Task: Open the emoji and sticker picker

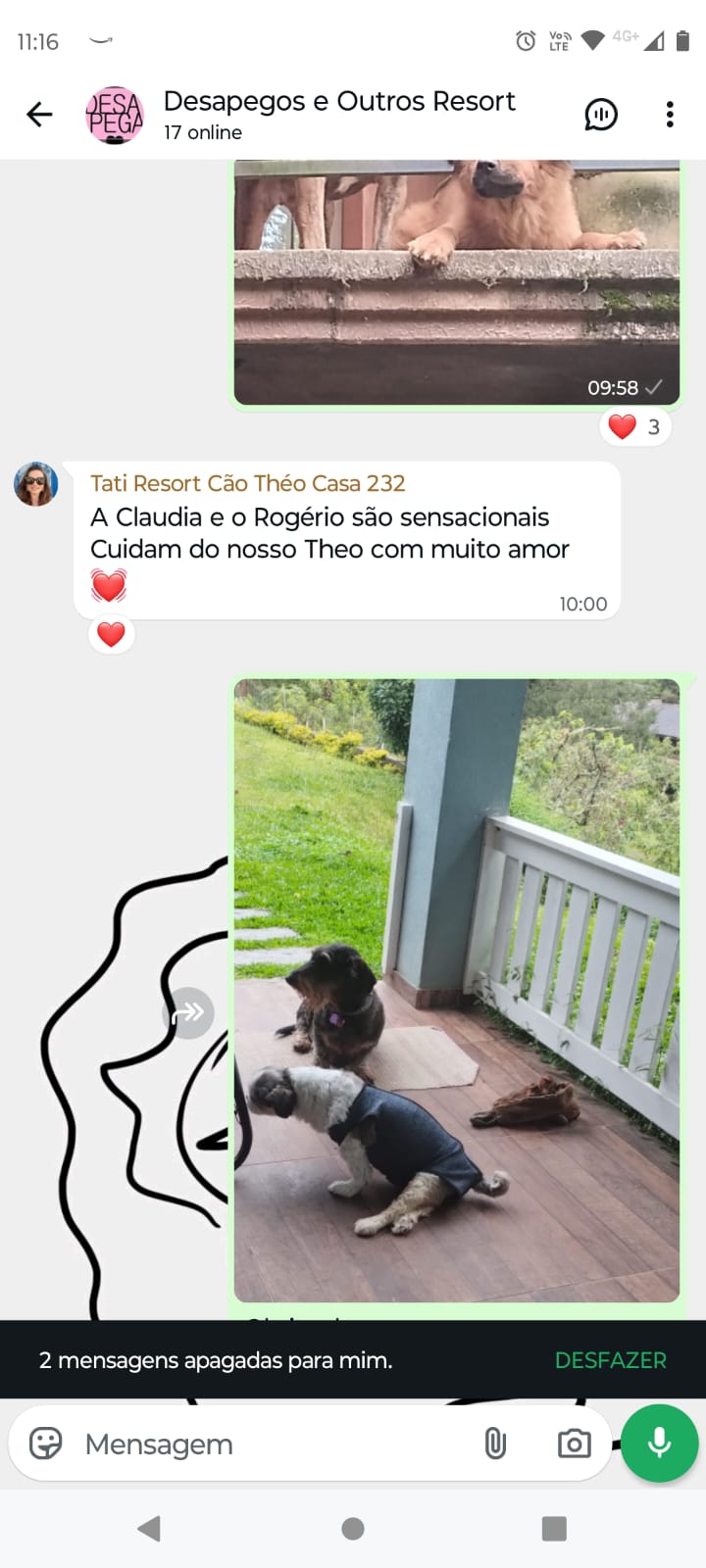Action: tap(46, 1444)
